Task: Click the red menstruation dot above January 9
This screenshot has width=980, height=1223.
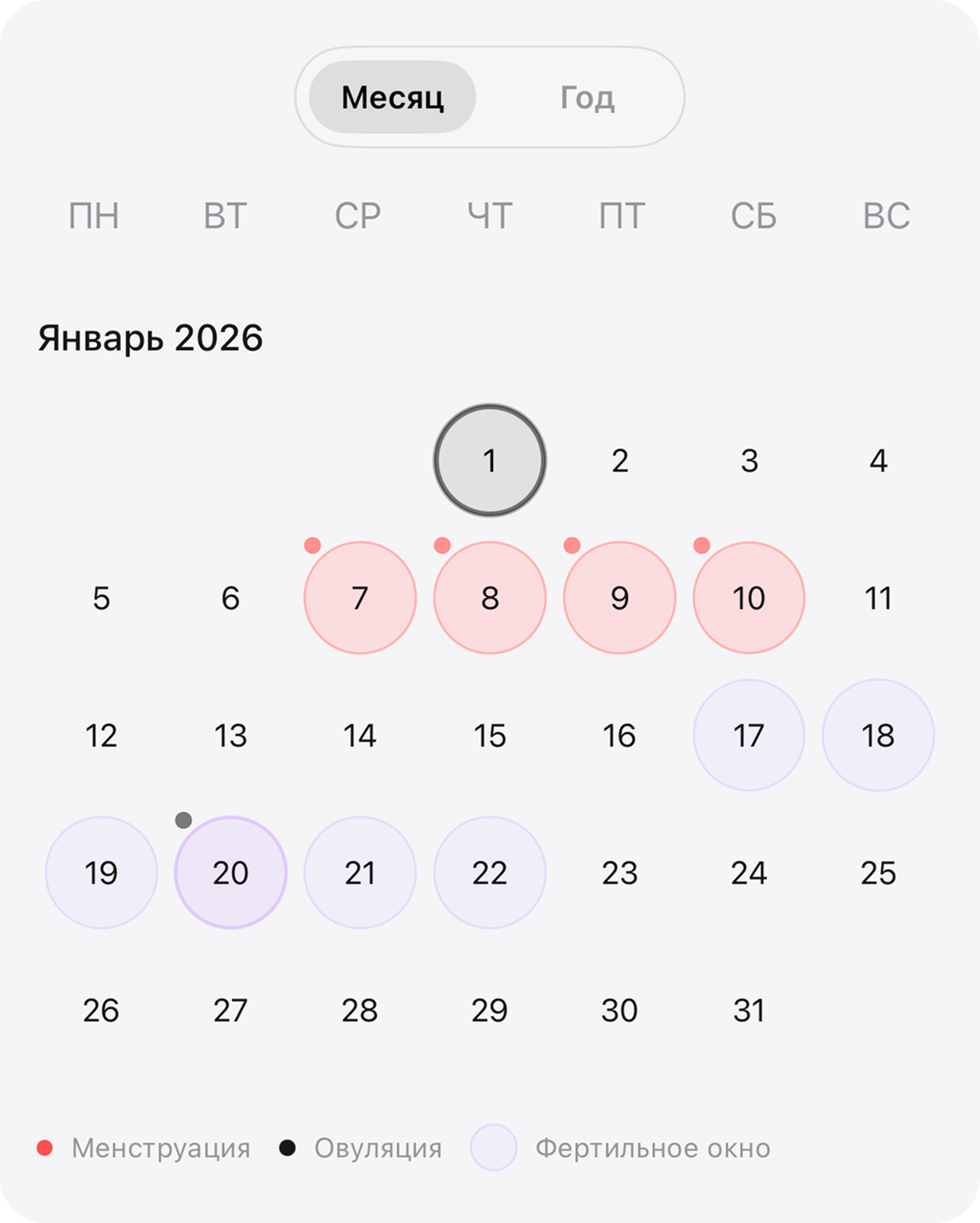Action: (573, 546)
